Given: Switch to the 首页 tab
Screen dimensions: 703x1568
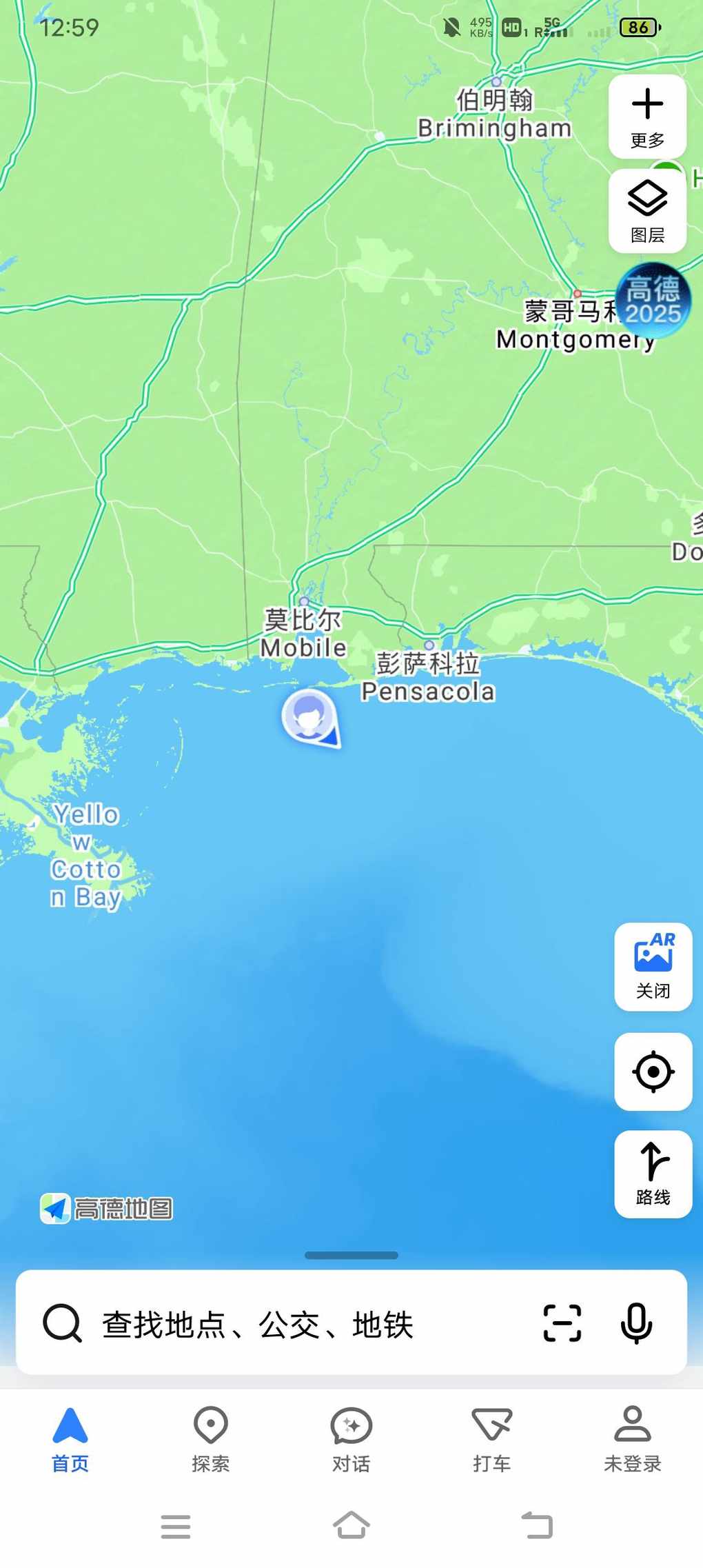Looking at the screenshot, I should click(70, 1438).
